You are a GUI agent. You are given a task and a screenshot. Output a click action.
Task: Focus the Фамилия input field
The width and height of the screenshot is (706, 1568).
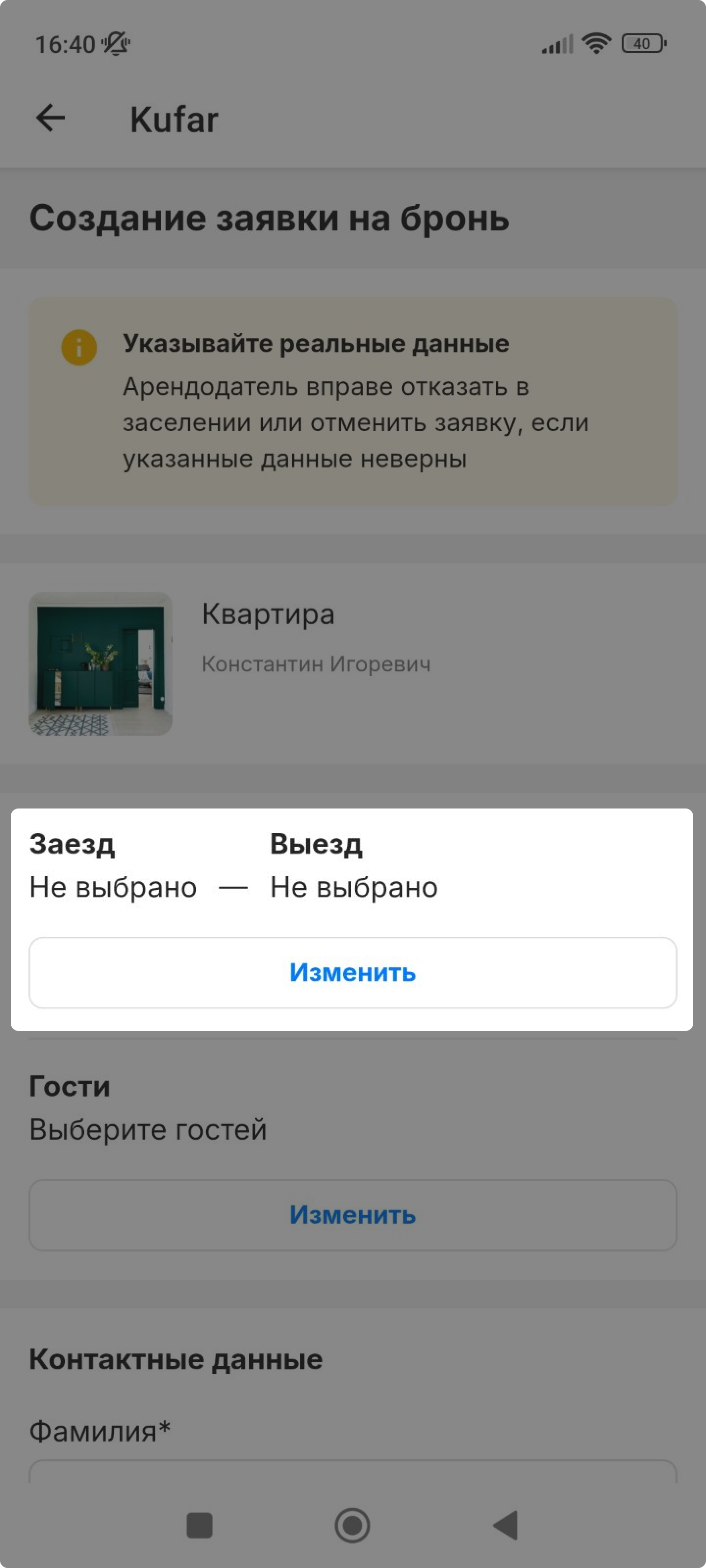coord(353,1472)
